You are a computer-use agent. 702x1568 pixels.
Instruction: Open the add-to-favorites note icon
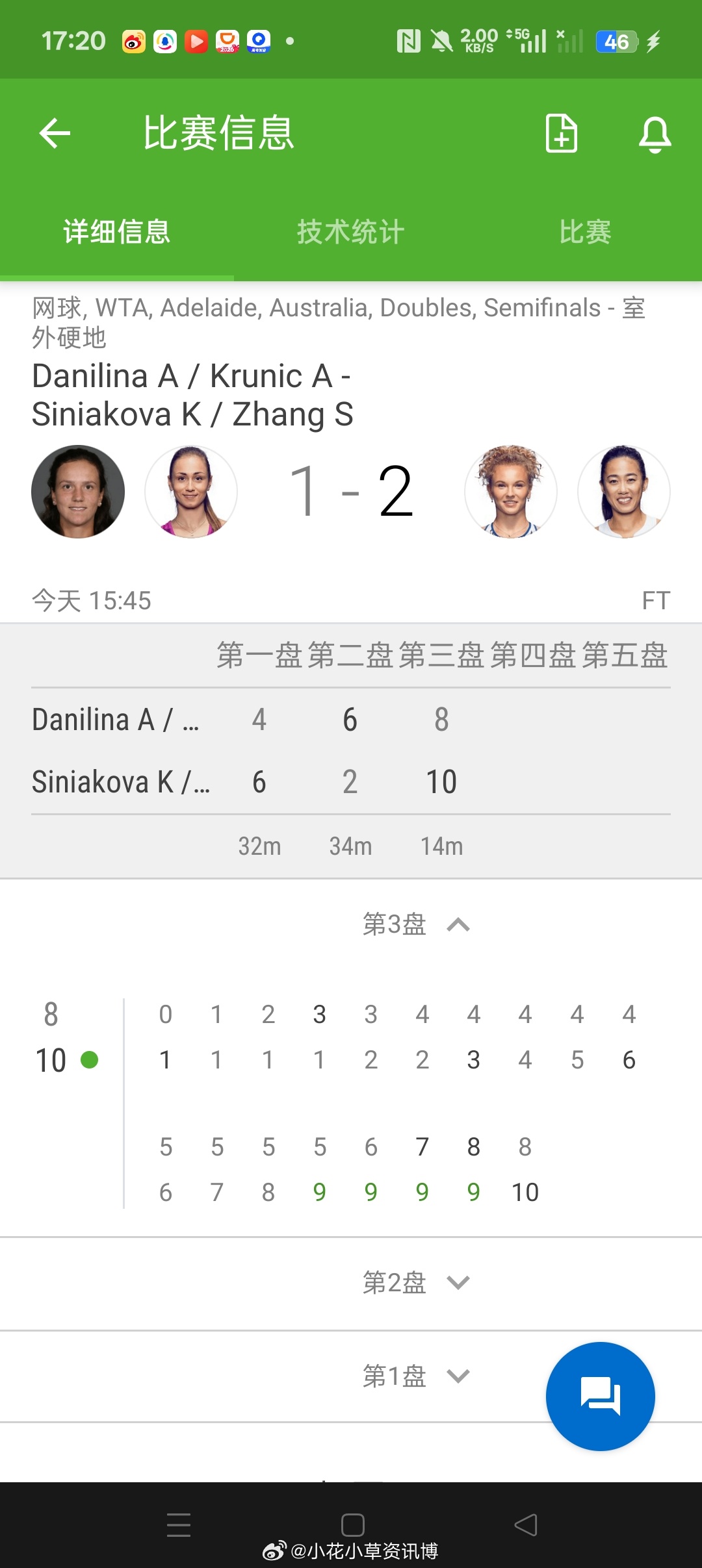[560, 134]
